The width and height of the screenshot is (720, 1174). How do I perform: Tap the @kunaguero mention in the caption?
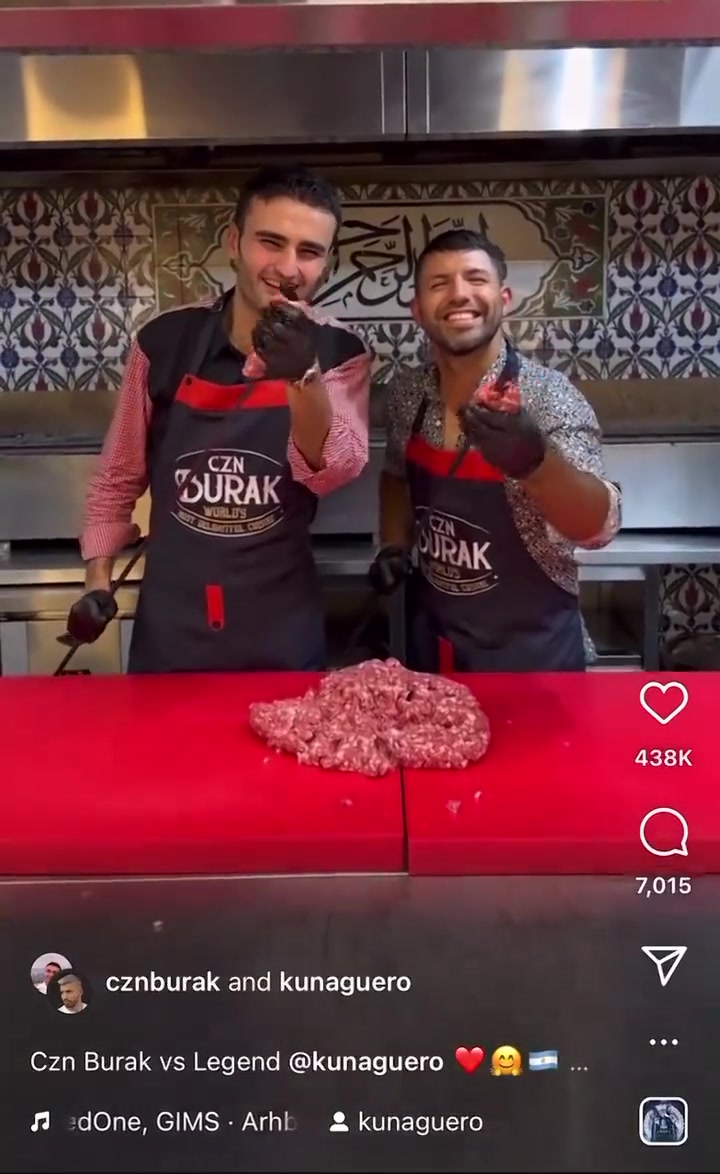point(366,1061)
